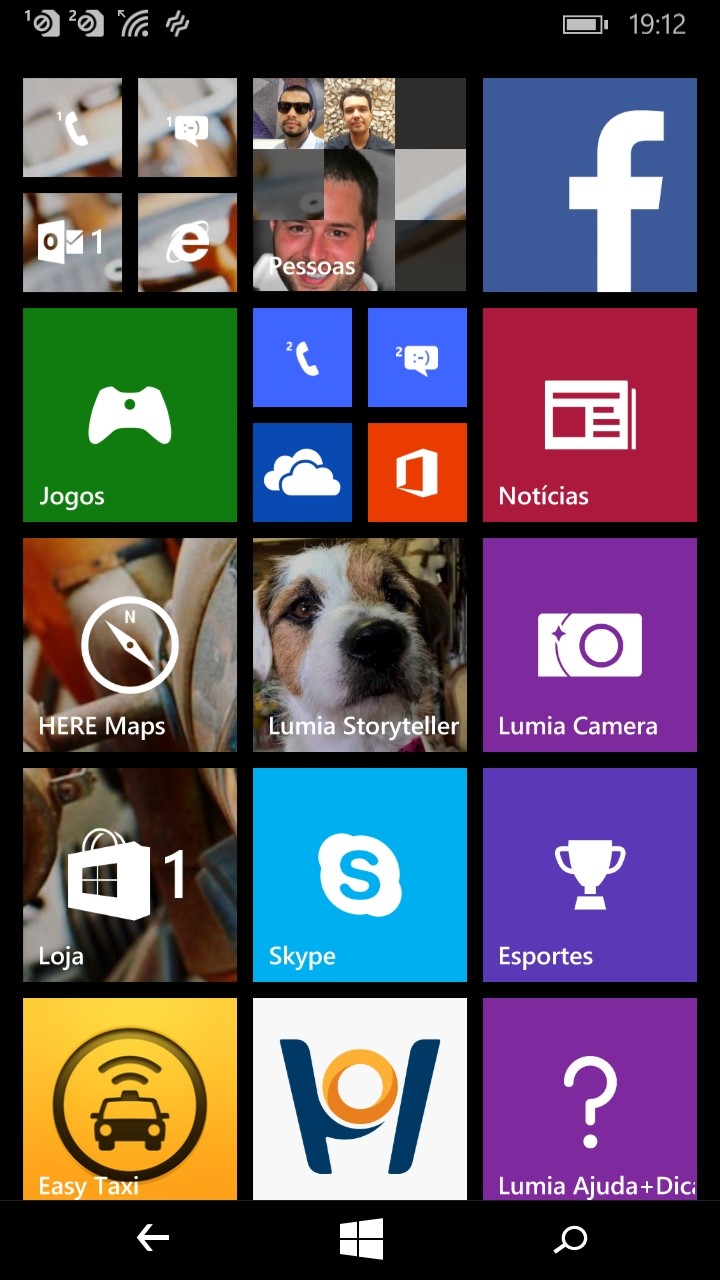Open the SIM 2 phone tile

[302, 357]
